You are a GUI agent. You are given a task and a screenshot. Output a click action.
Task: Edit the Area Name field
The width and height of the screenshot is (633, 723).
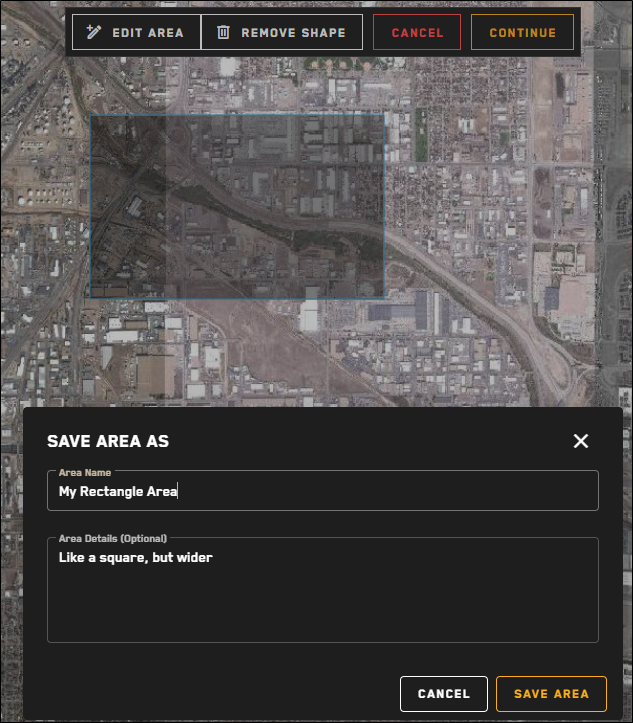tap(322, 491)
